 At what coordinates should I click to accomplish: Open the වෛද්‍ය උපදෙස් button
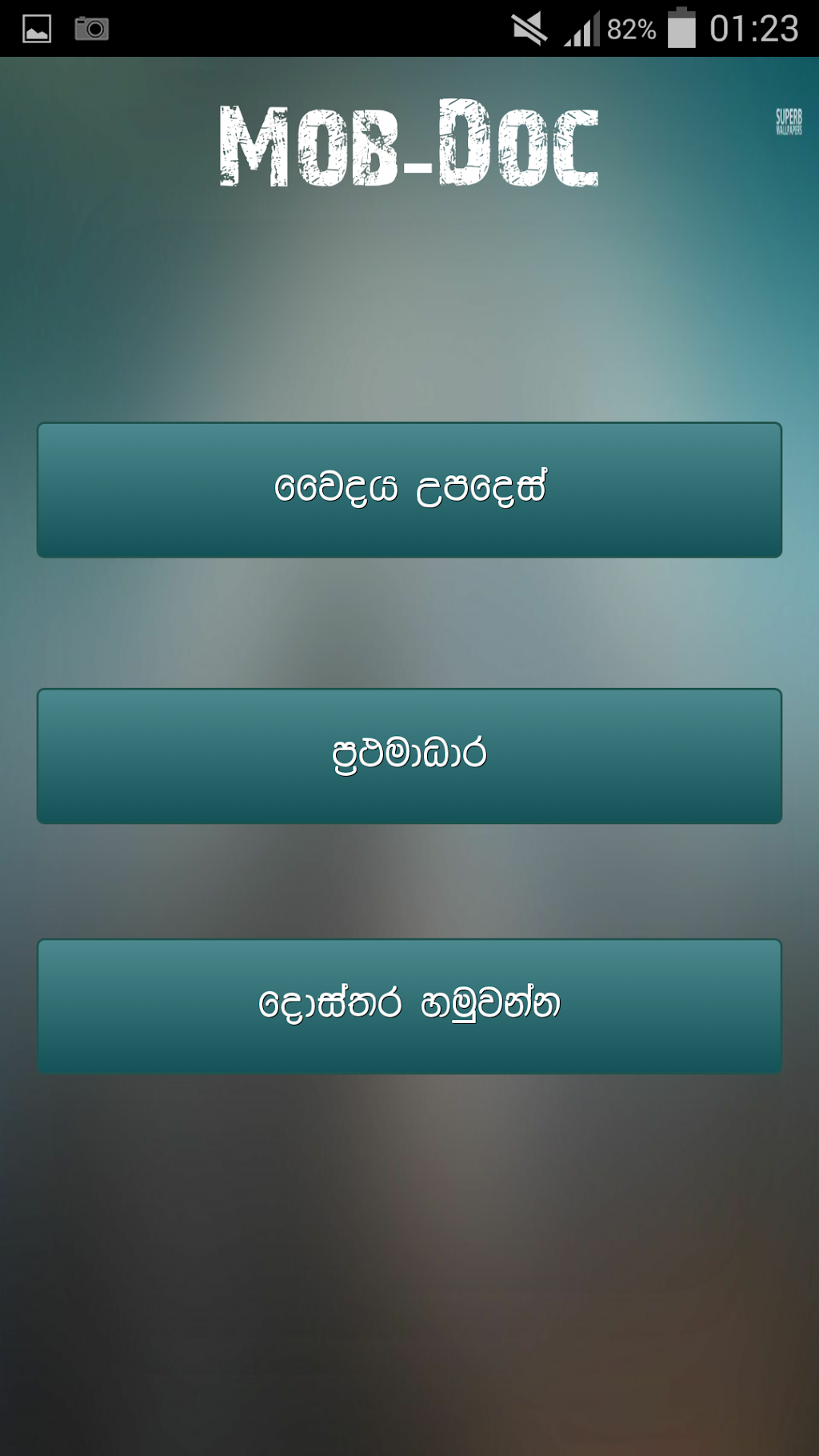tap(409, 490)
